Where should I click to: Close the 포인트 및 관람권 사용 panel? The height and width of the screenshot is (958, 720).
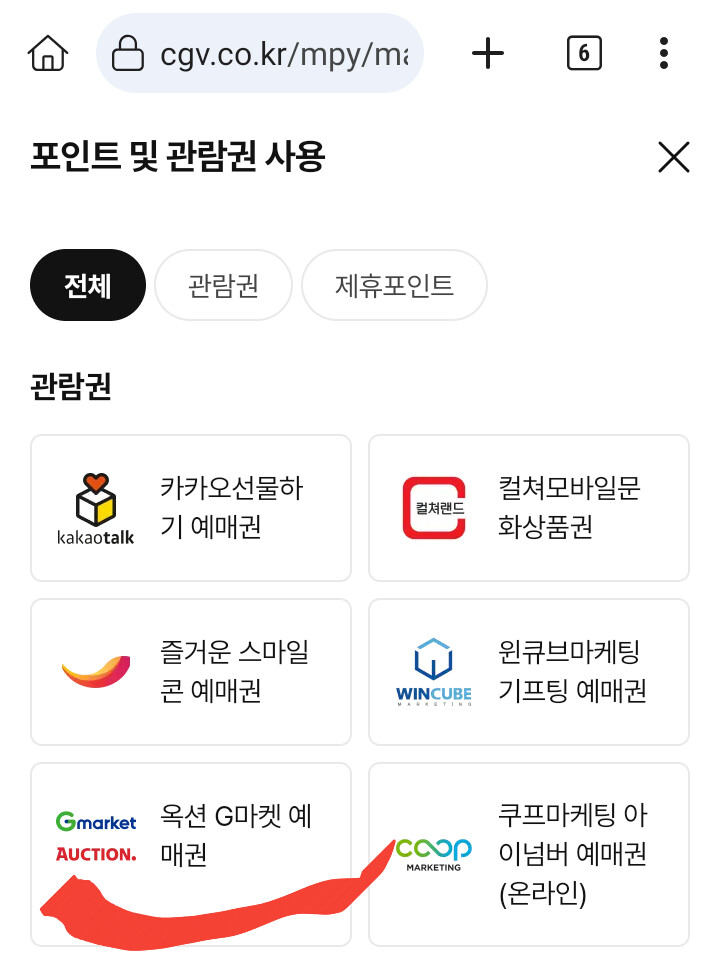[674, 157]
